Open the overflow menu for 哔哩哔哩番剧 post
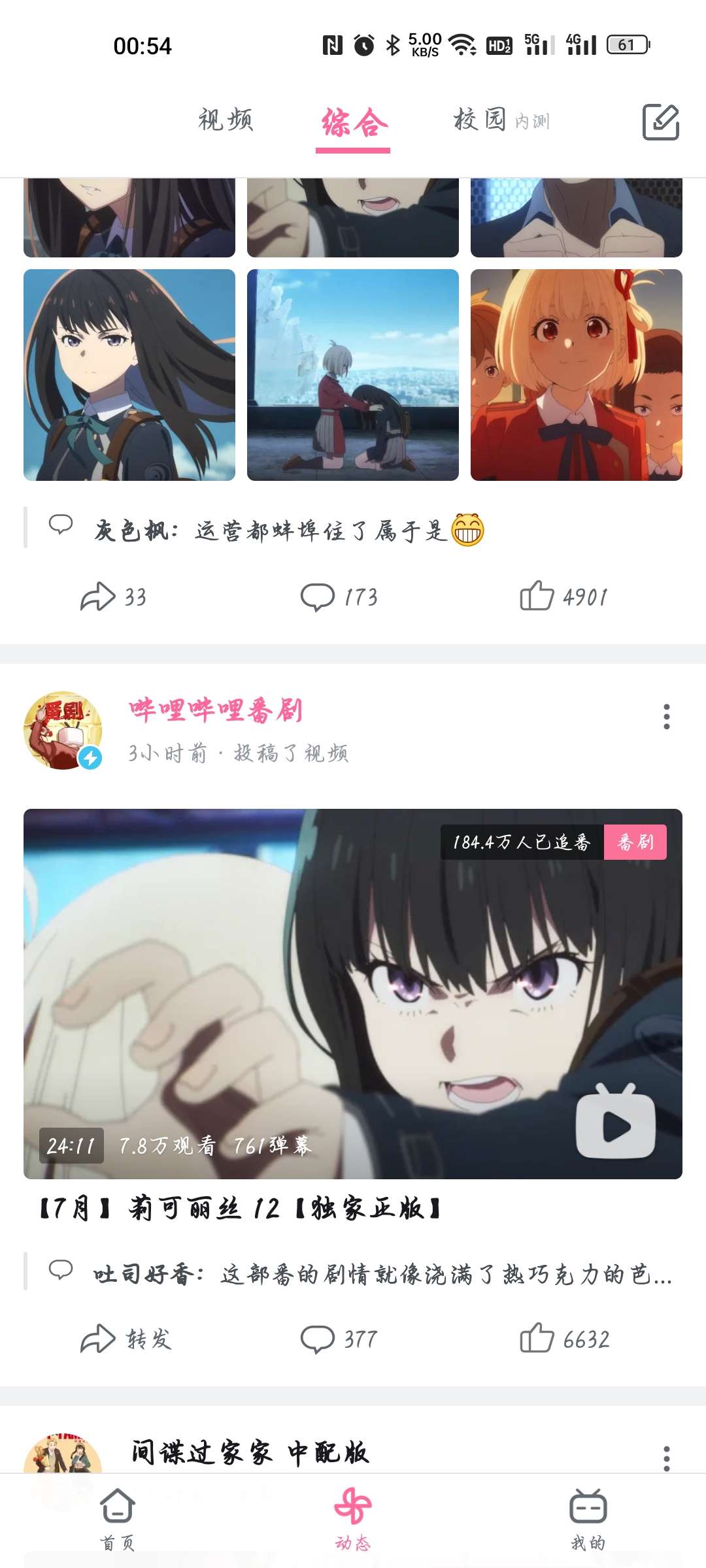 pyautogui.click(x=666, y=717)
